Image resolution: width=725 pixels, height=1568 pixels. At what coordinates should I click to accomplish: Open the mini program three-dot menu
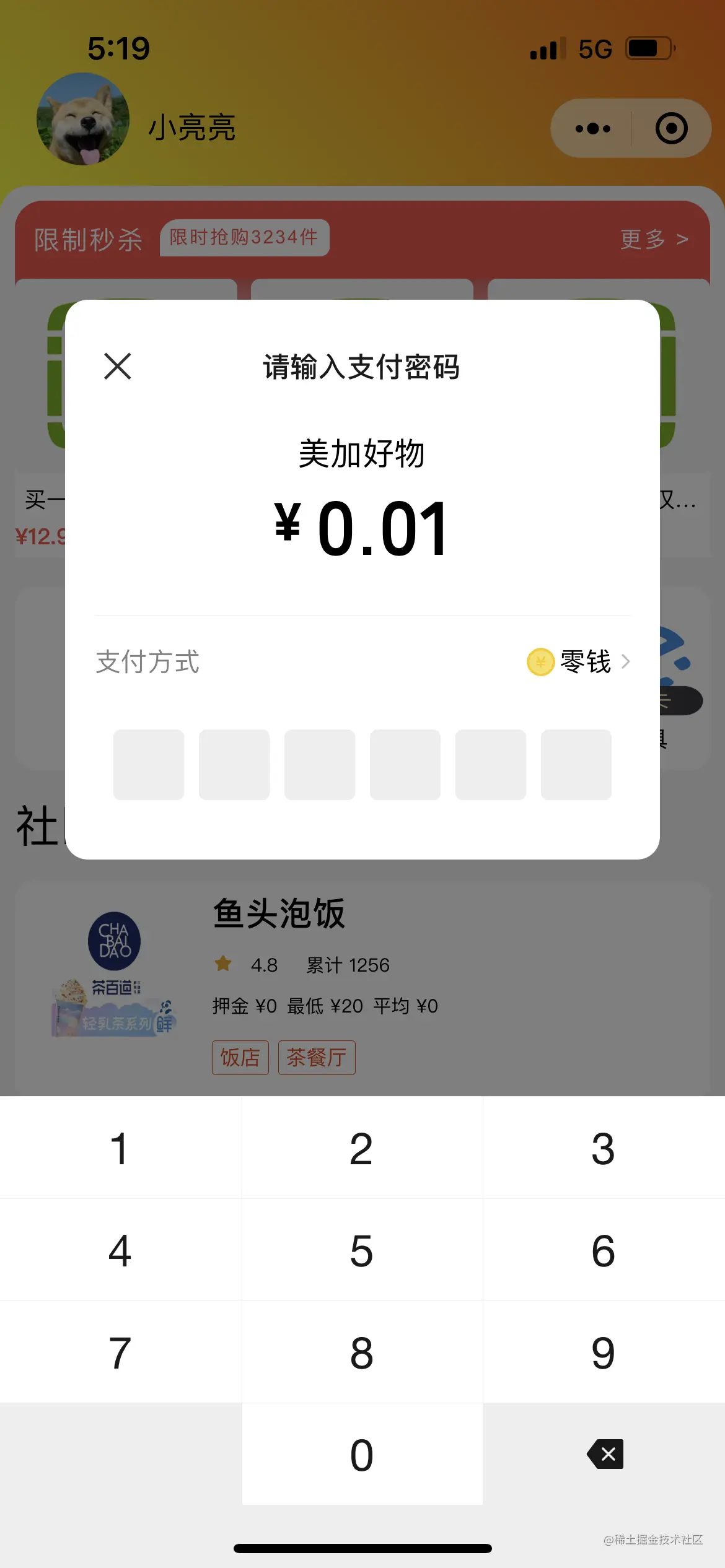pyautogui.click(x=592, y=128)
